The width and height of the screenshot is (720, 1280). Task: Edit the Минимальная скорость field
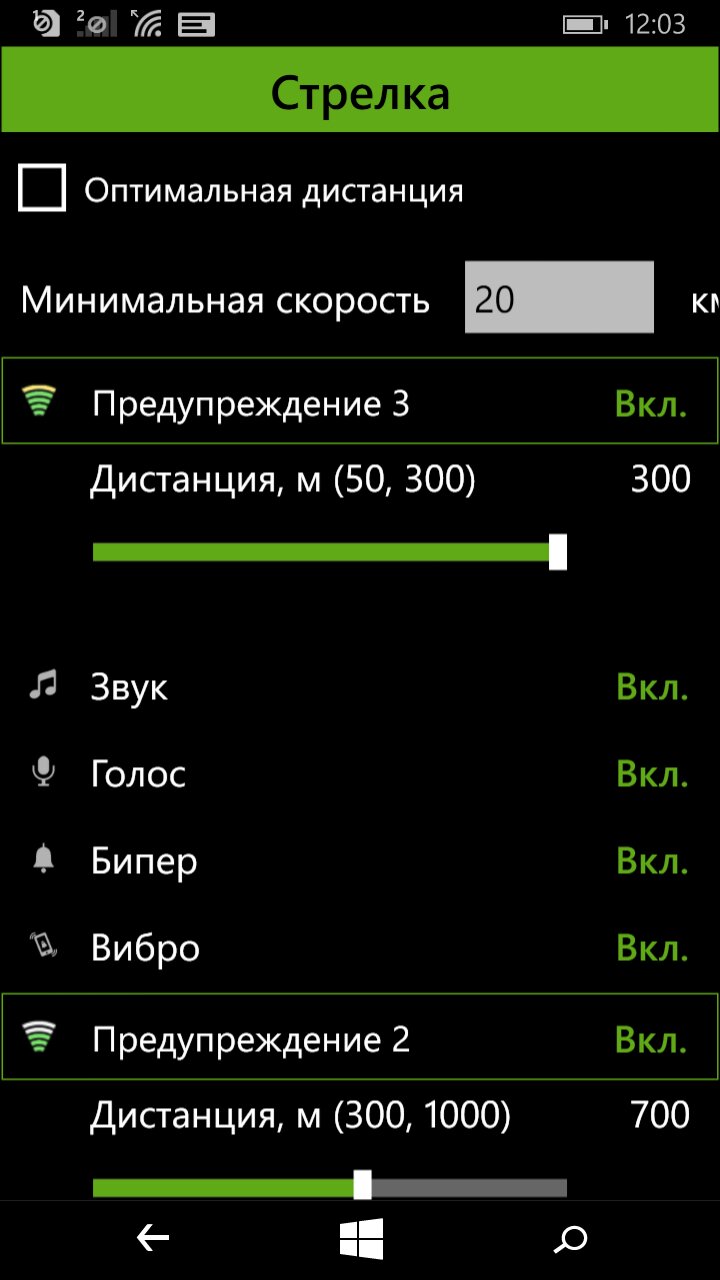(x=559, y=298)
